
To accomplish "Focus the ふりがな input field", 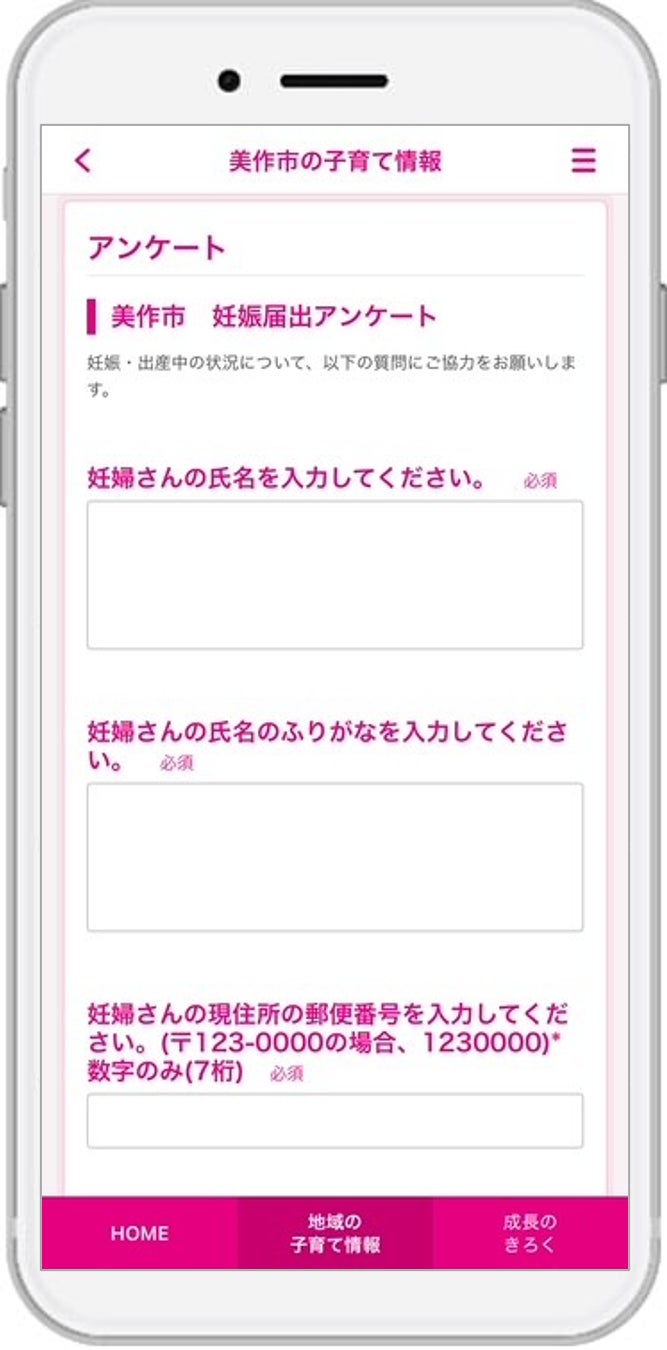I will [x=334, y=856].
